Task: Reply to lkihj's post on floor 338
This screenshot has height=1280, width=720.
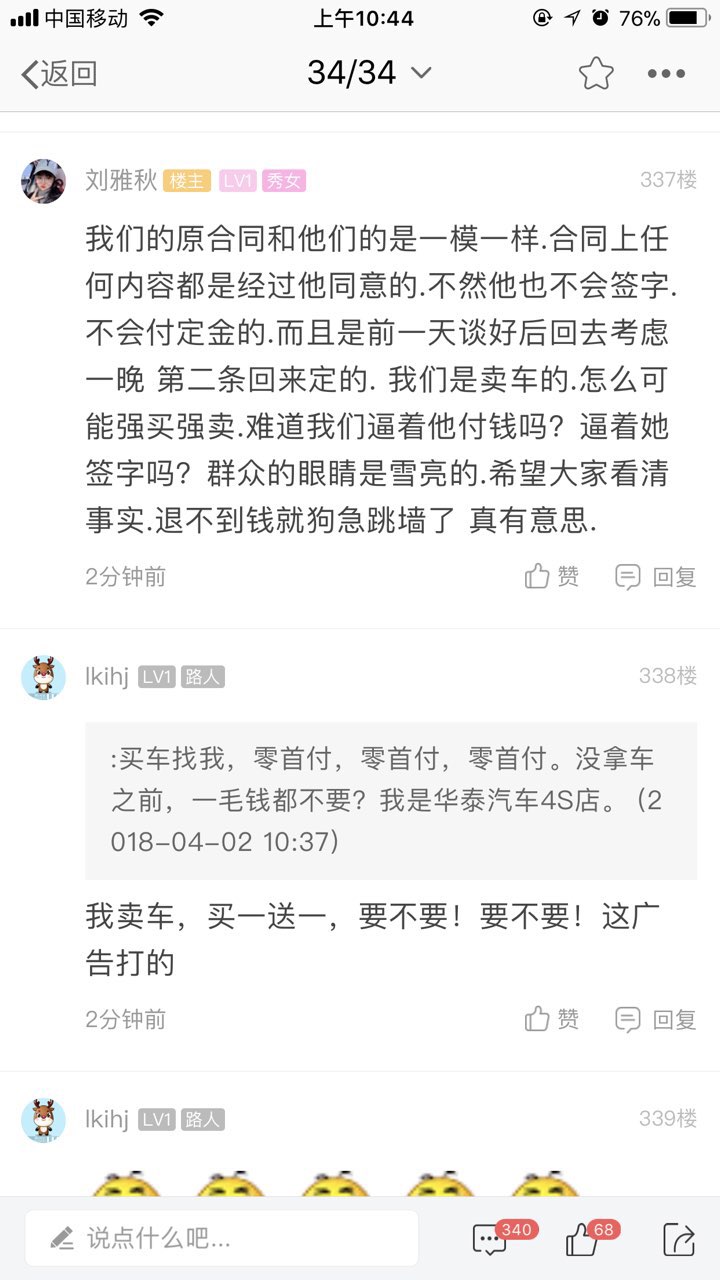Action: pyautogui.click(x=656, y=1019)
